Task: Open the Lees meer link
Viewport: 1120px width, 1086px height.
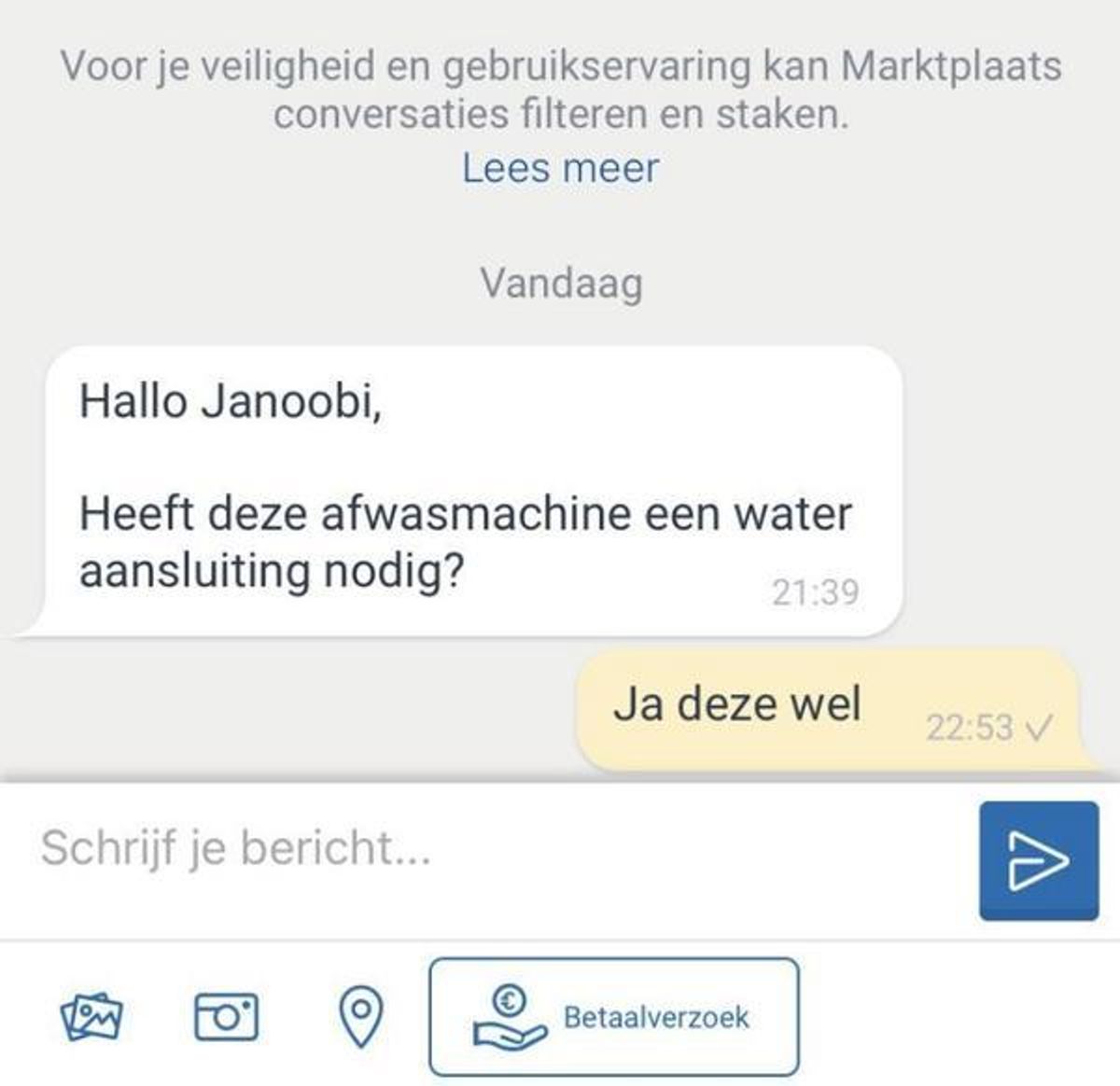Action: 560,169
